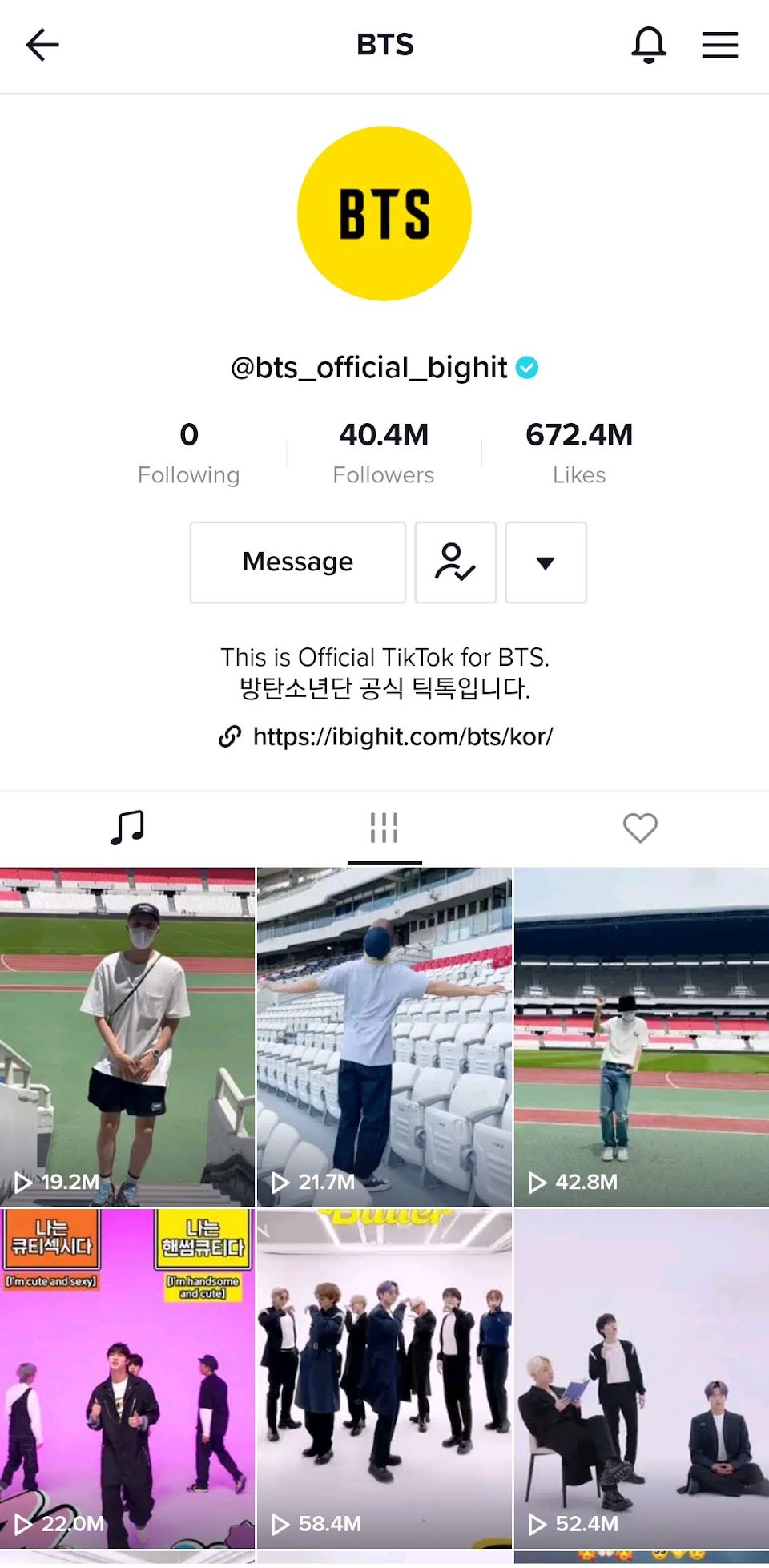The height and width of the screenshot is (1568, 769).
Task: View the 40.4M Followers list
Action: pyautogui.click(x=384, y=453)
